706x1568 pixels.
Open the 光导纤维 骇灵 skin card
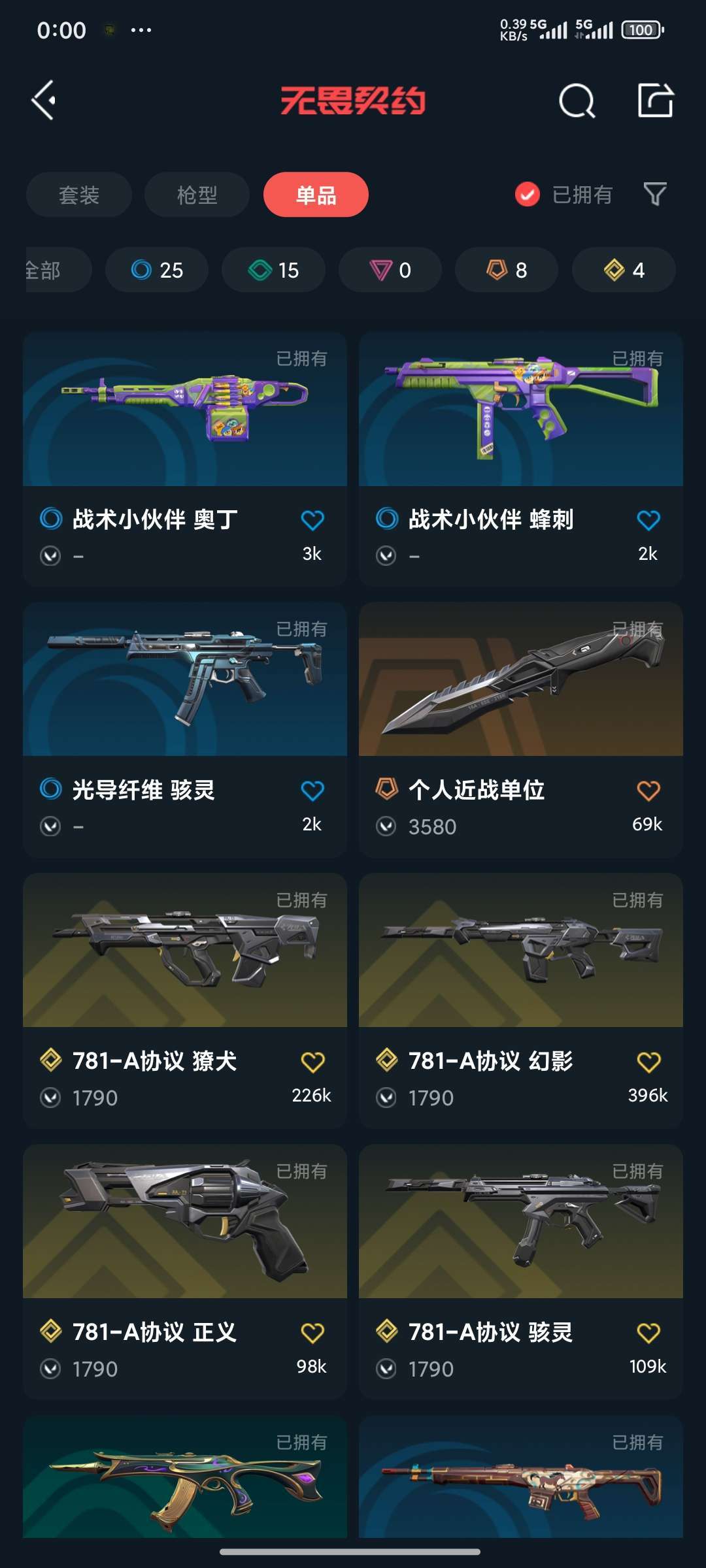coord(185,730)
